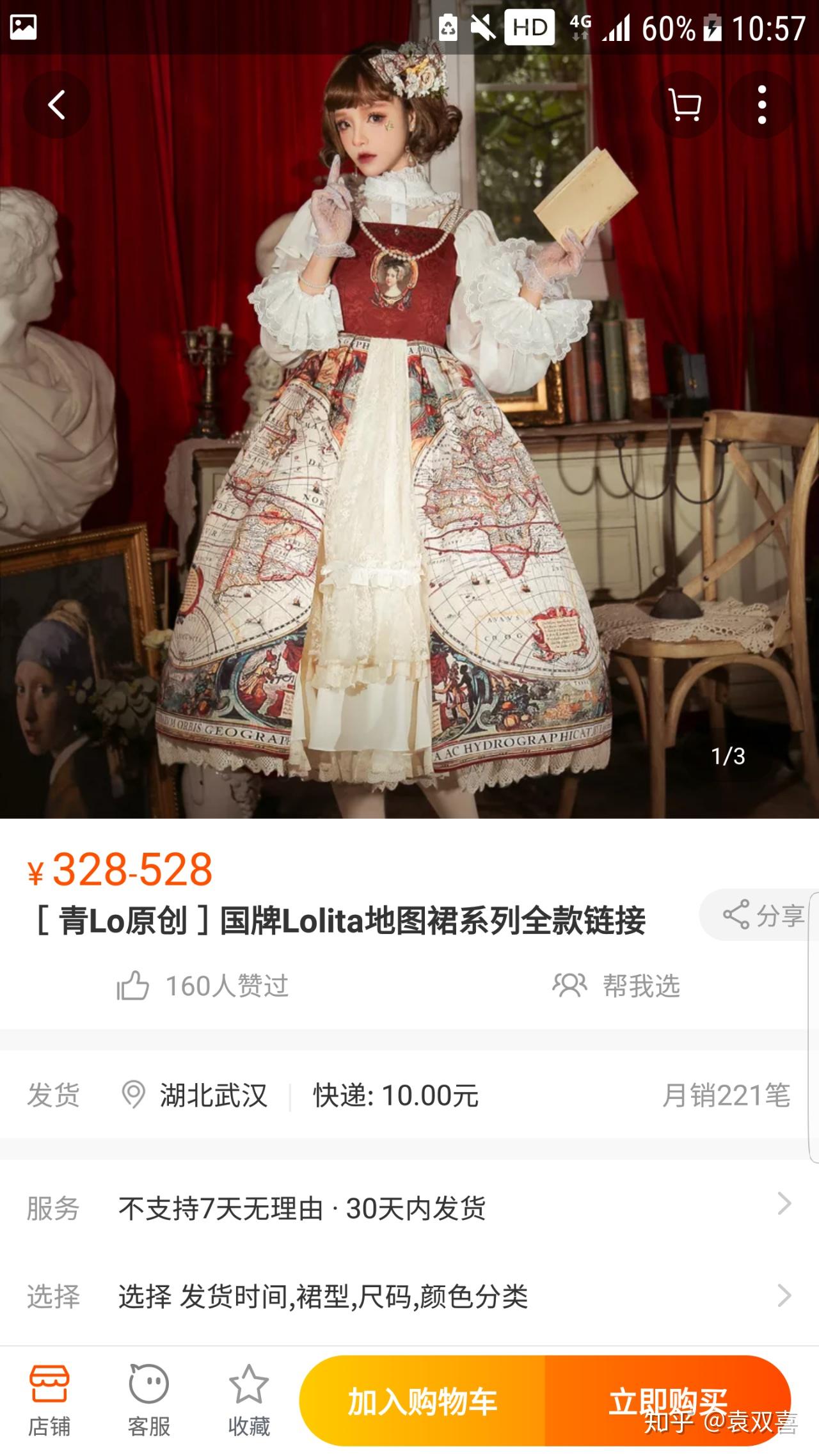Tap 帮我选 to ask friends

tap(616, 985)
